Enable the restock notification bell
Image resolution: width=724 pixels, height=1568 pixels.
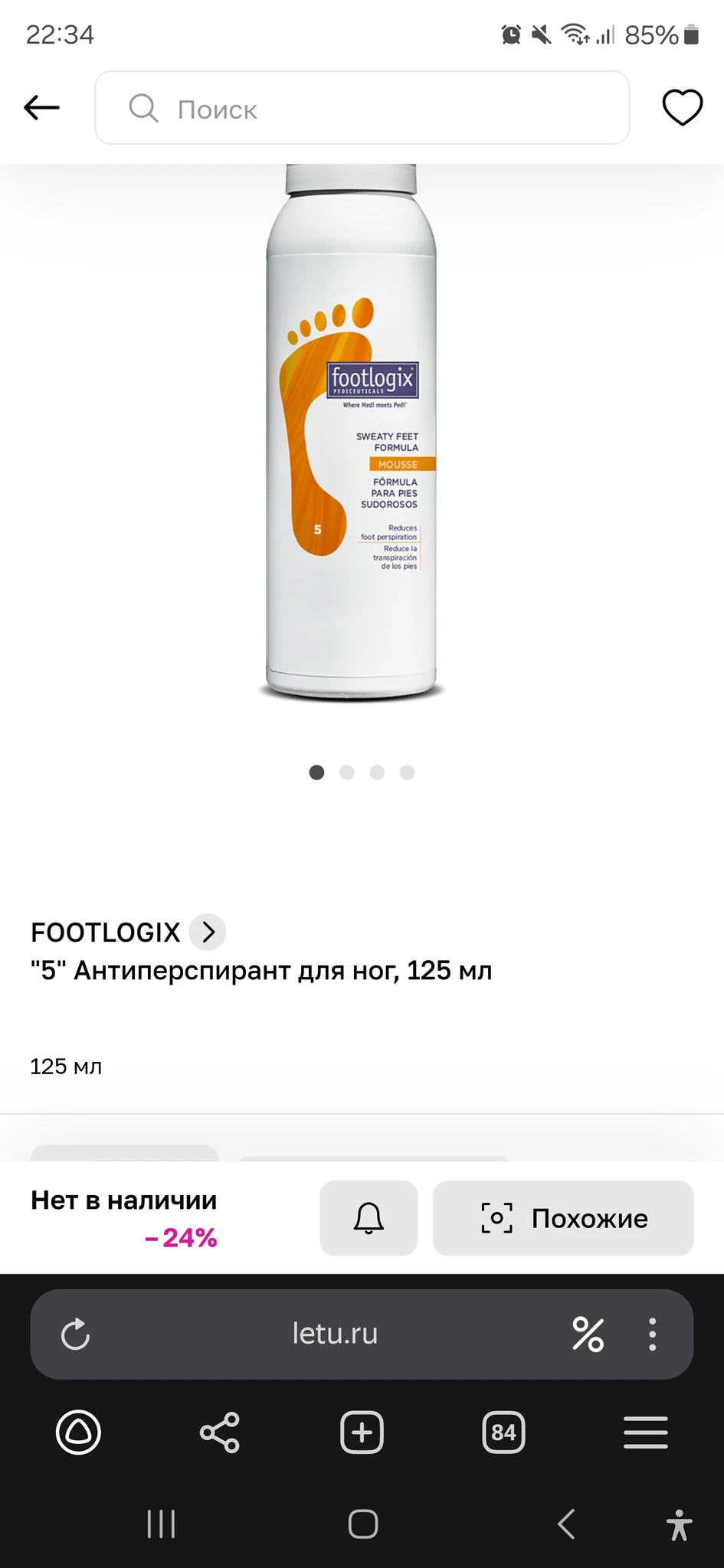(x=369, y=1217)
